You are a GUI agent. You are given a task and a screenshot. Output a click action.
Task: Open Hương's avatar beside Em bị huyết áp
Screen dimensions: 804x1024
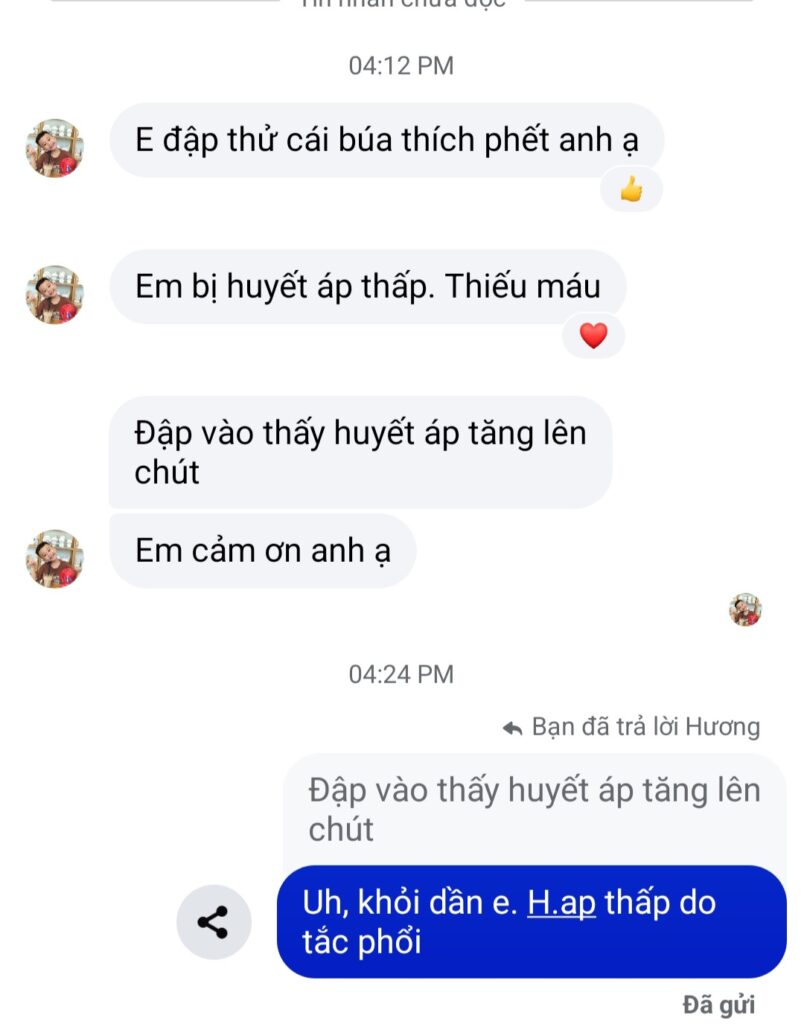tap(55, 295)
